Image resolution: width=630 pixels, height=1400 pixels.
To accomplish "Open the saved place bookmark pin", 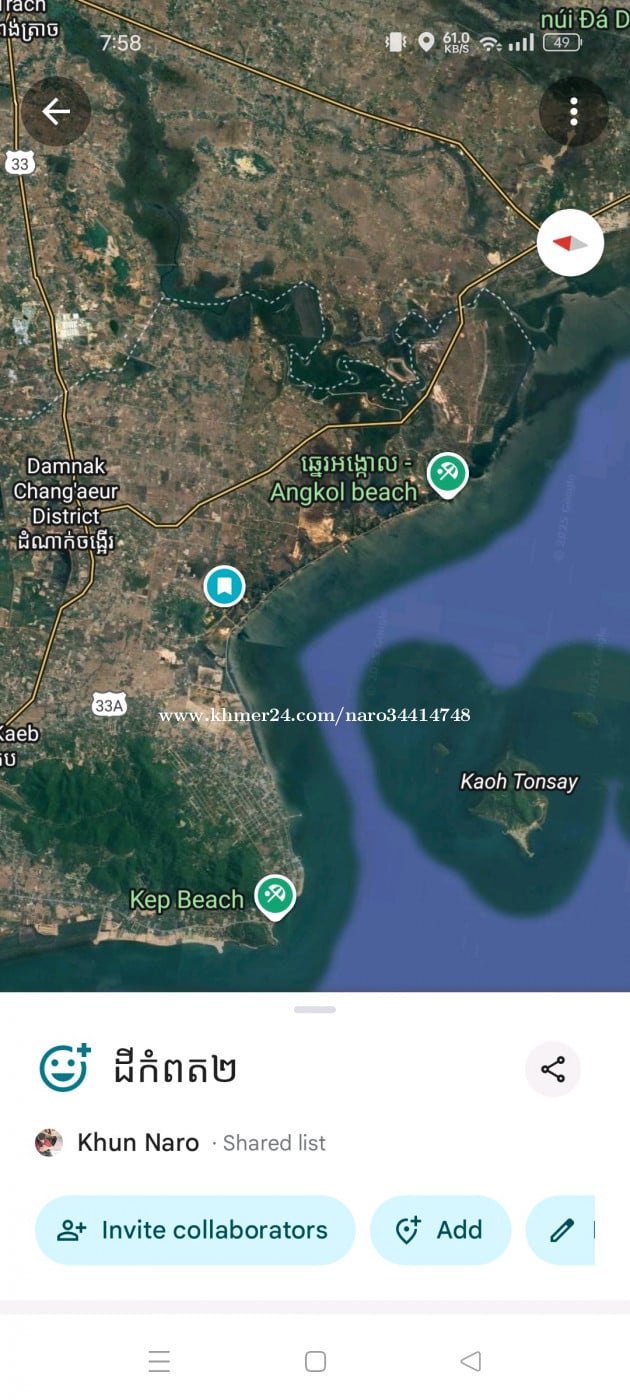I will [x=225, y=585].
